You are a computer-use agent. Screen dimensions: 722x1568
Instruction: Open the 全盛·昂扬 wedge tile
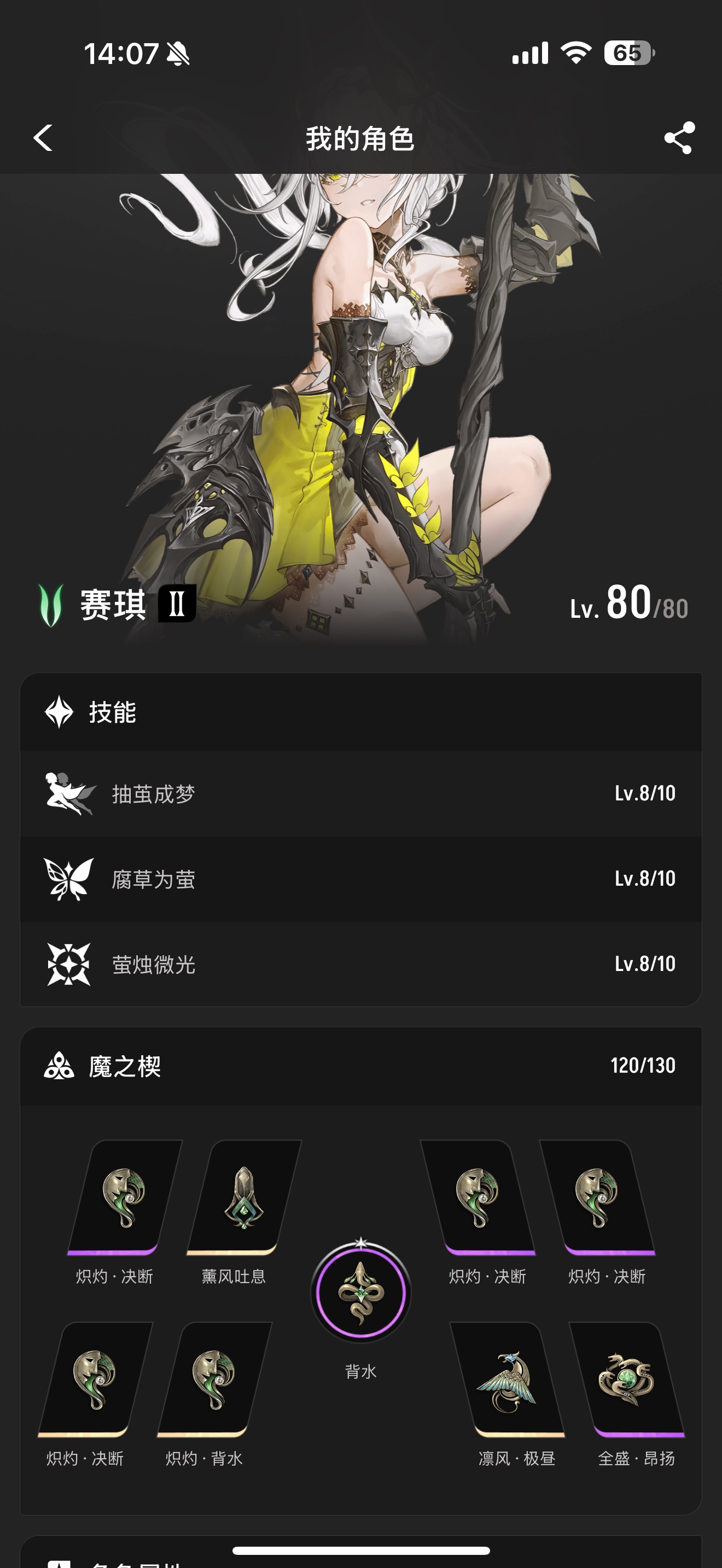pyautogui.click(x=627, y=1379)
